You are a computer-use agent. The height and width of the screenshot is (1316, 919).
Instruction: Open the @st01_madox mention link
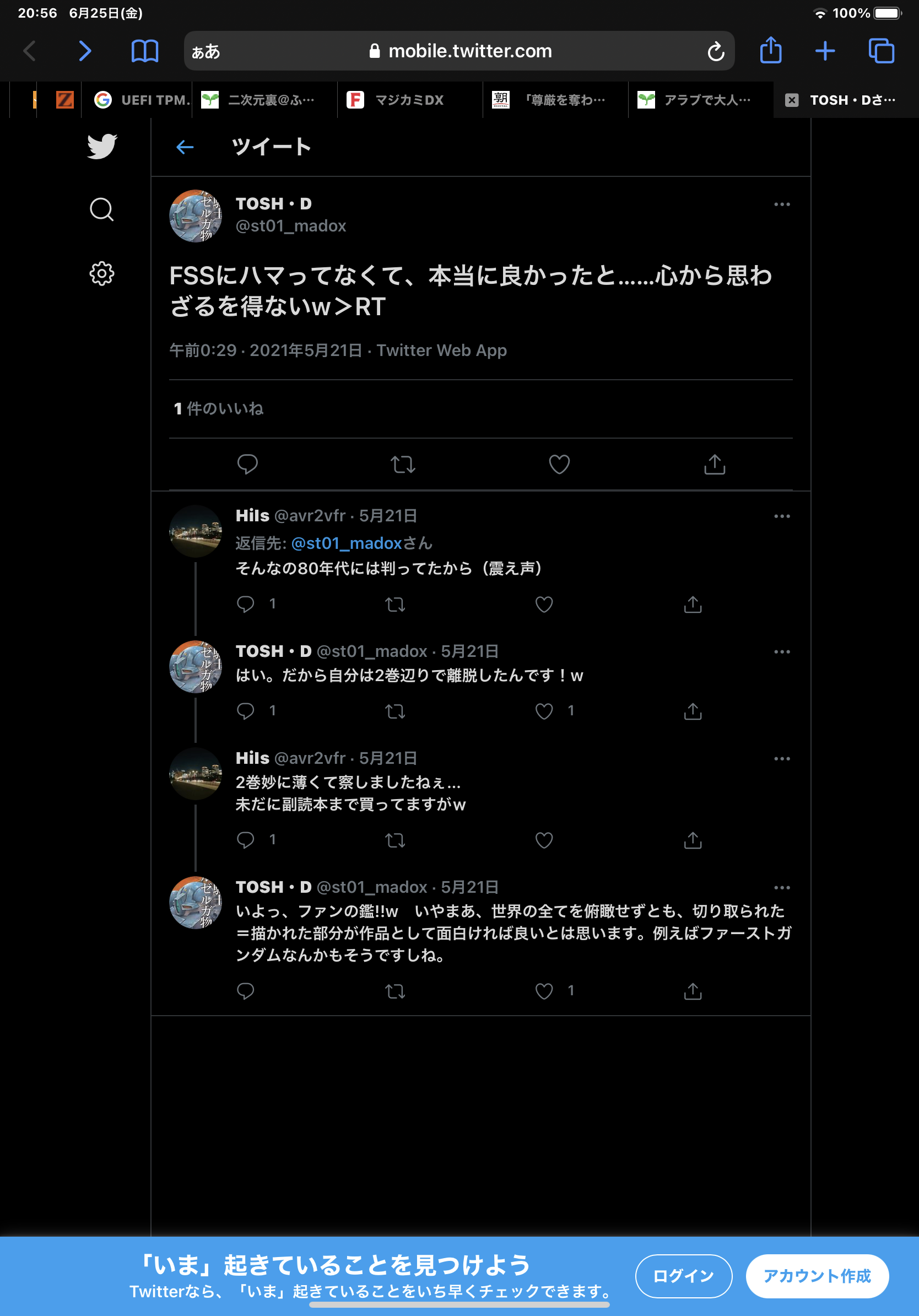coord(346,543)
